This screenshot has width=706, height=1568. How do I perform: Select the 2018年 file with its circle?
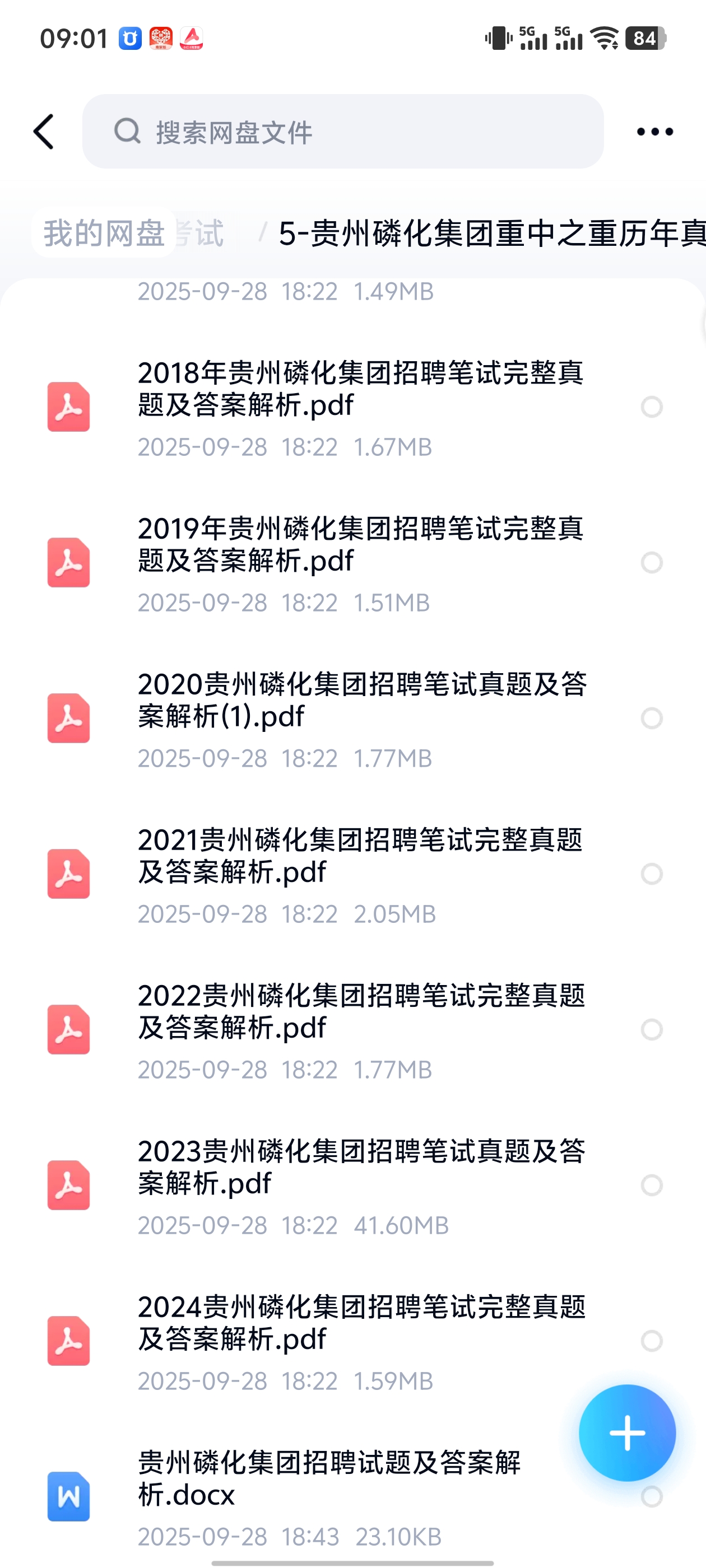tap(652, 407)
